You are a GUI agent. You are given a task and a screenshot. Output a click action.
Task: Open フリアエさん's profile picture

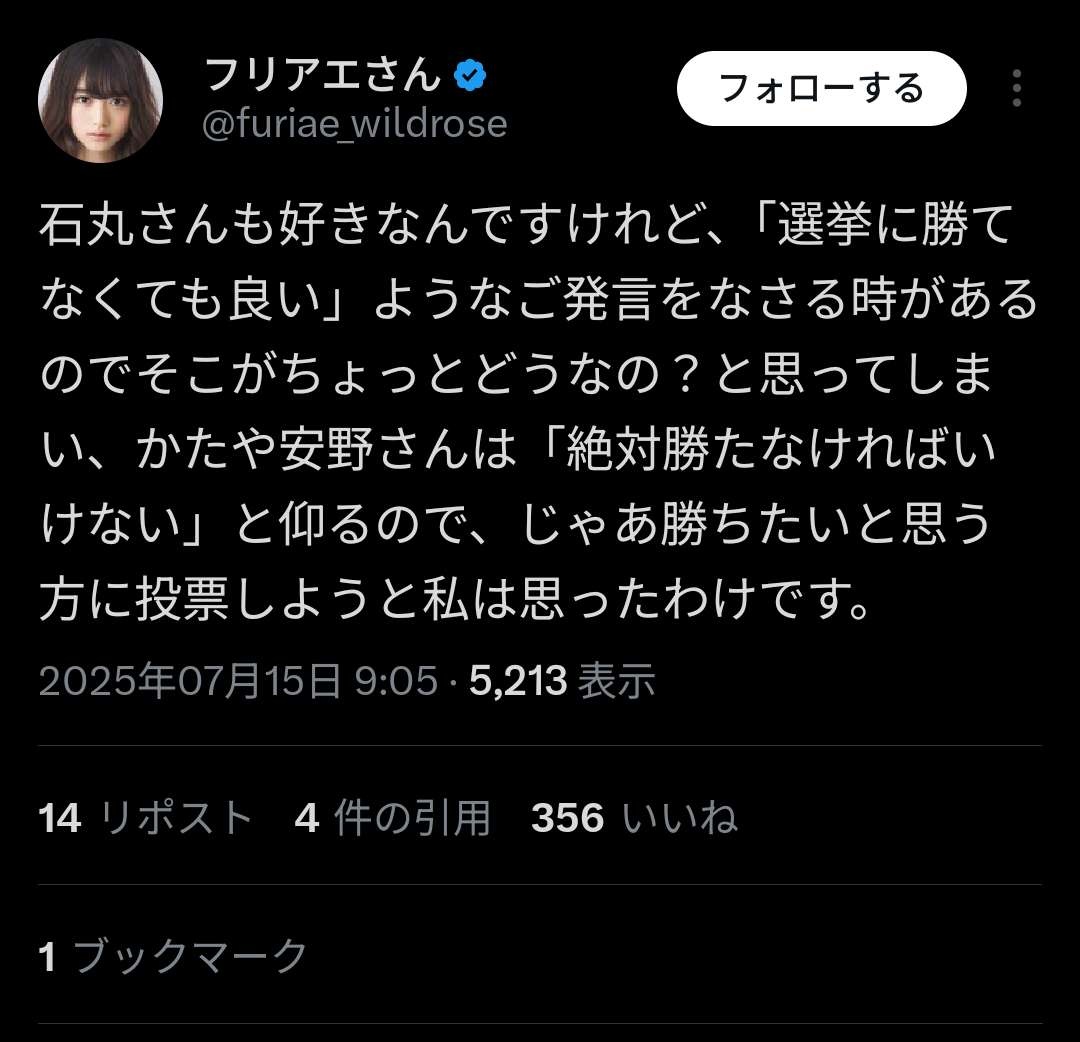100,101
